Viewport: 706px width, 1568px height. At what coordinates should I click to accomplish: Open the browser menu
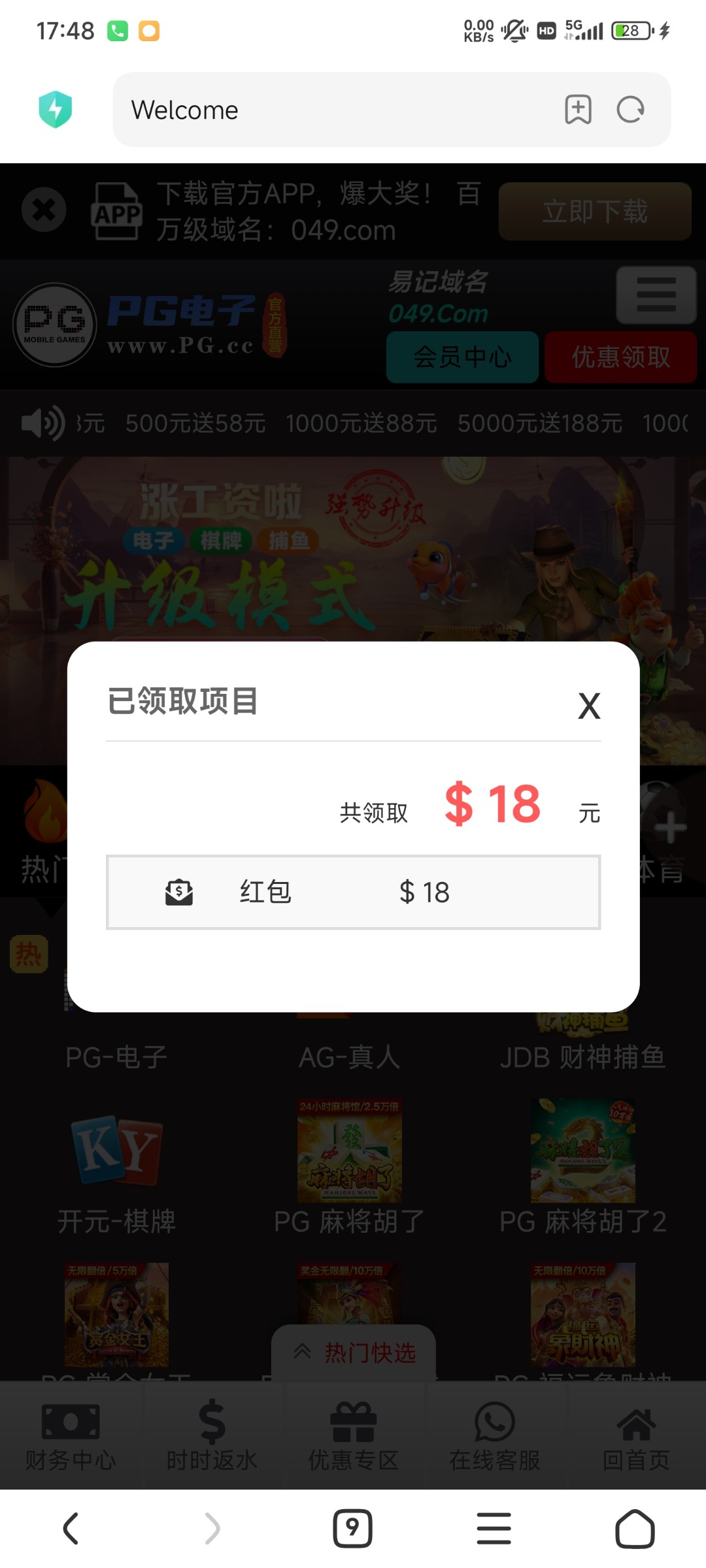coord(494,1528)
